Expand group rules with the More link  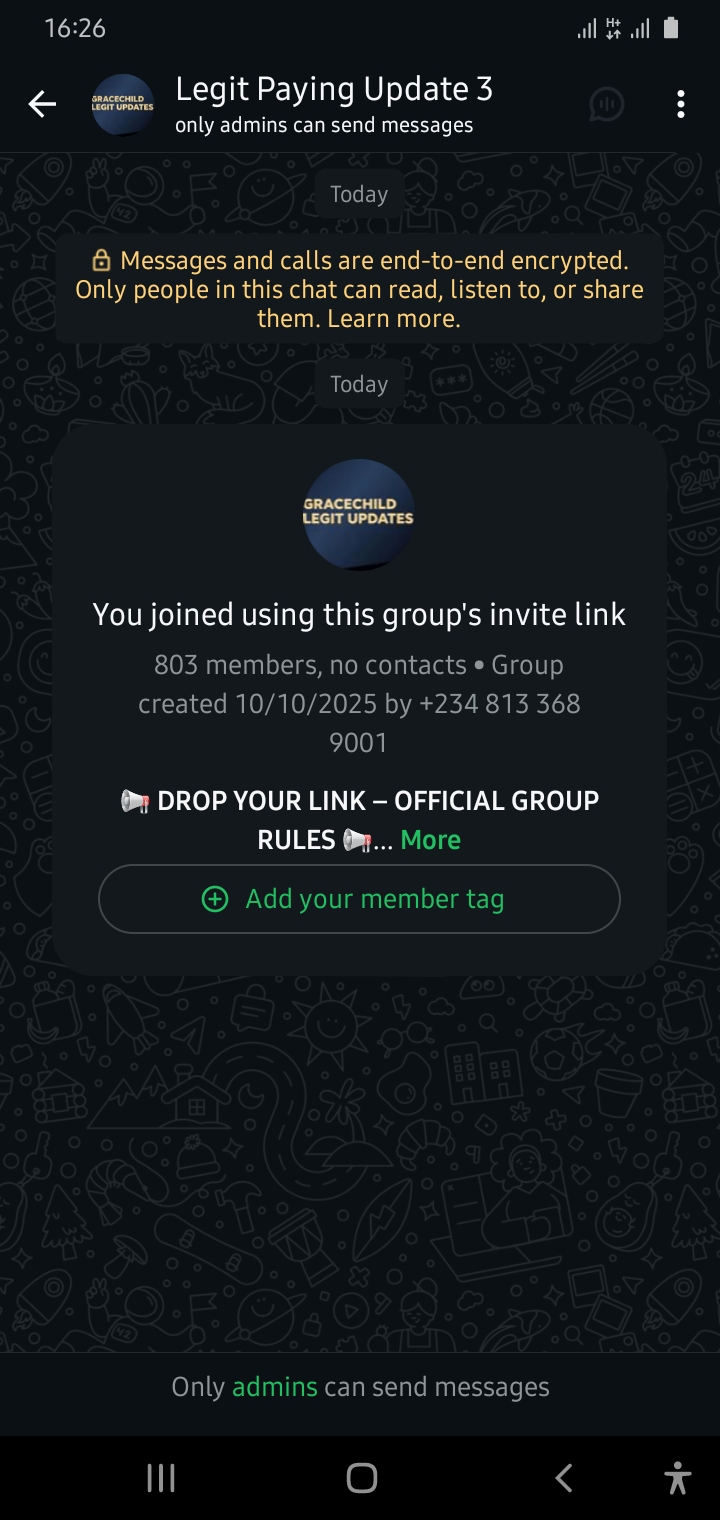[430, 840]
